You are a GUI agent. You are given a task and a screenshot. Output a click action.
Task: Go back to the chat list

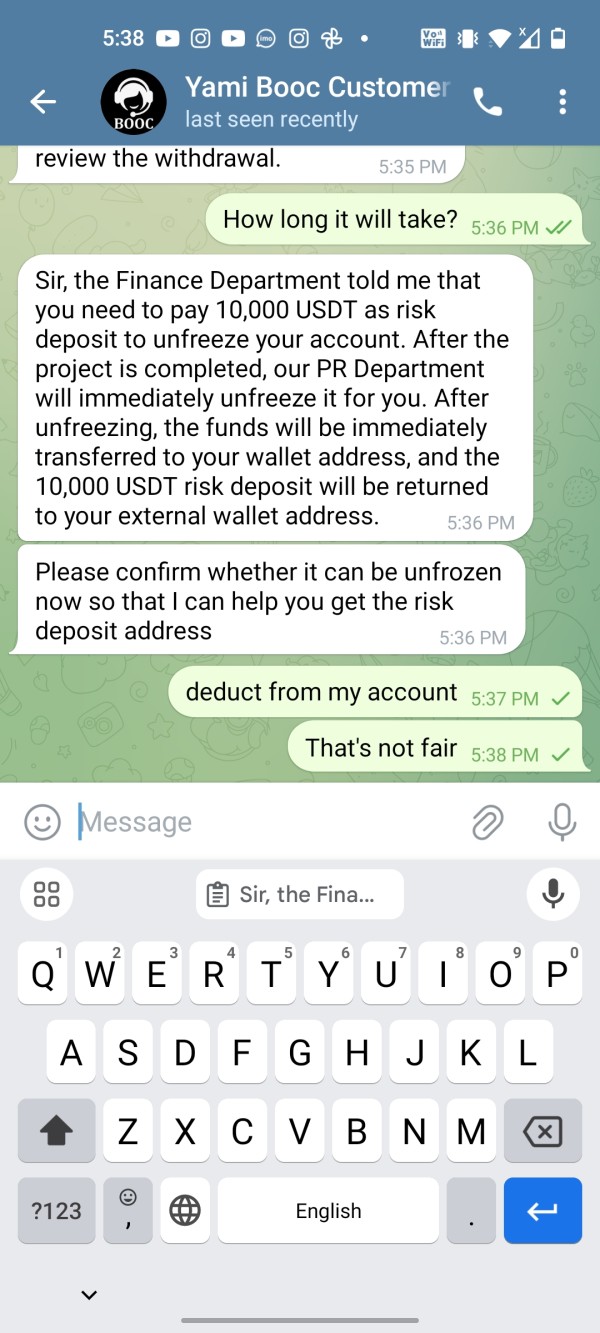click(43, 101)
